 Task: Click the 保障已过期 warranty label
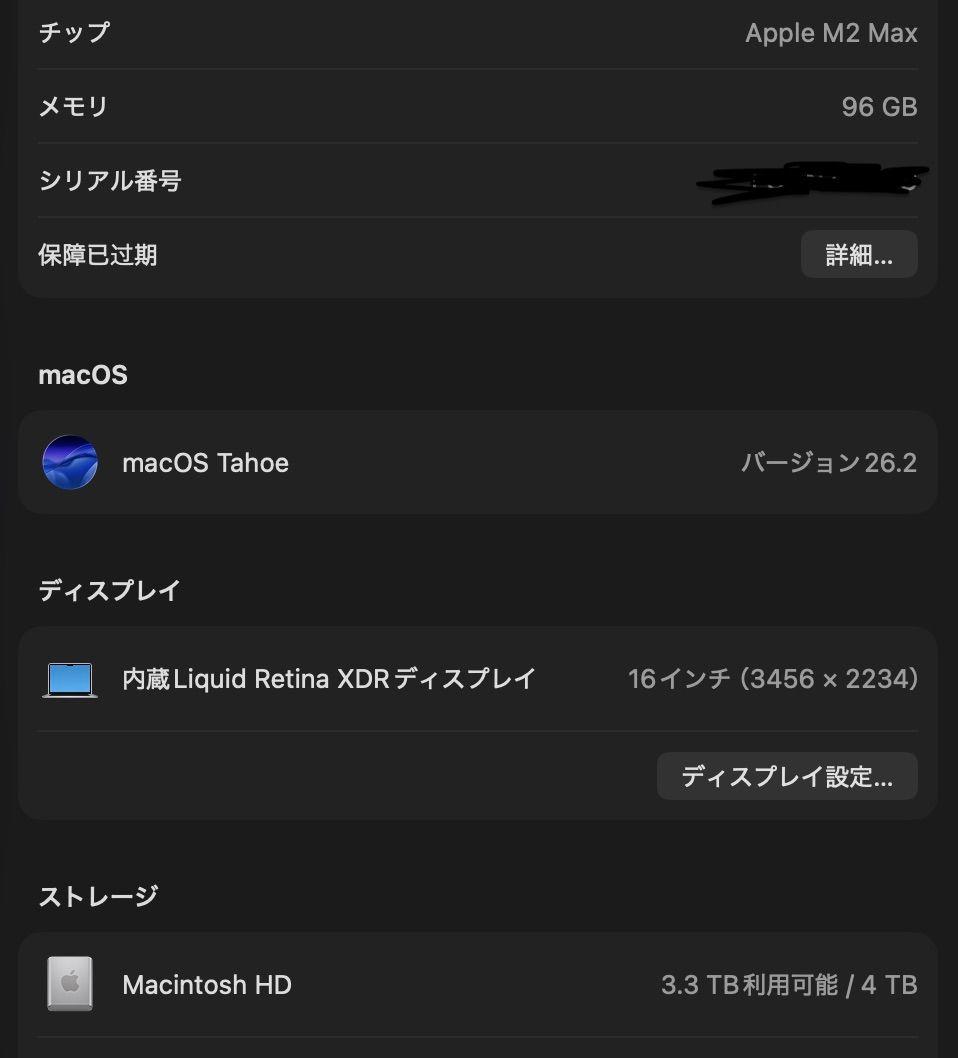tap(97, 255)
